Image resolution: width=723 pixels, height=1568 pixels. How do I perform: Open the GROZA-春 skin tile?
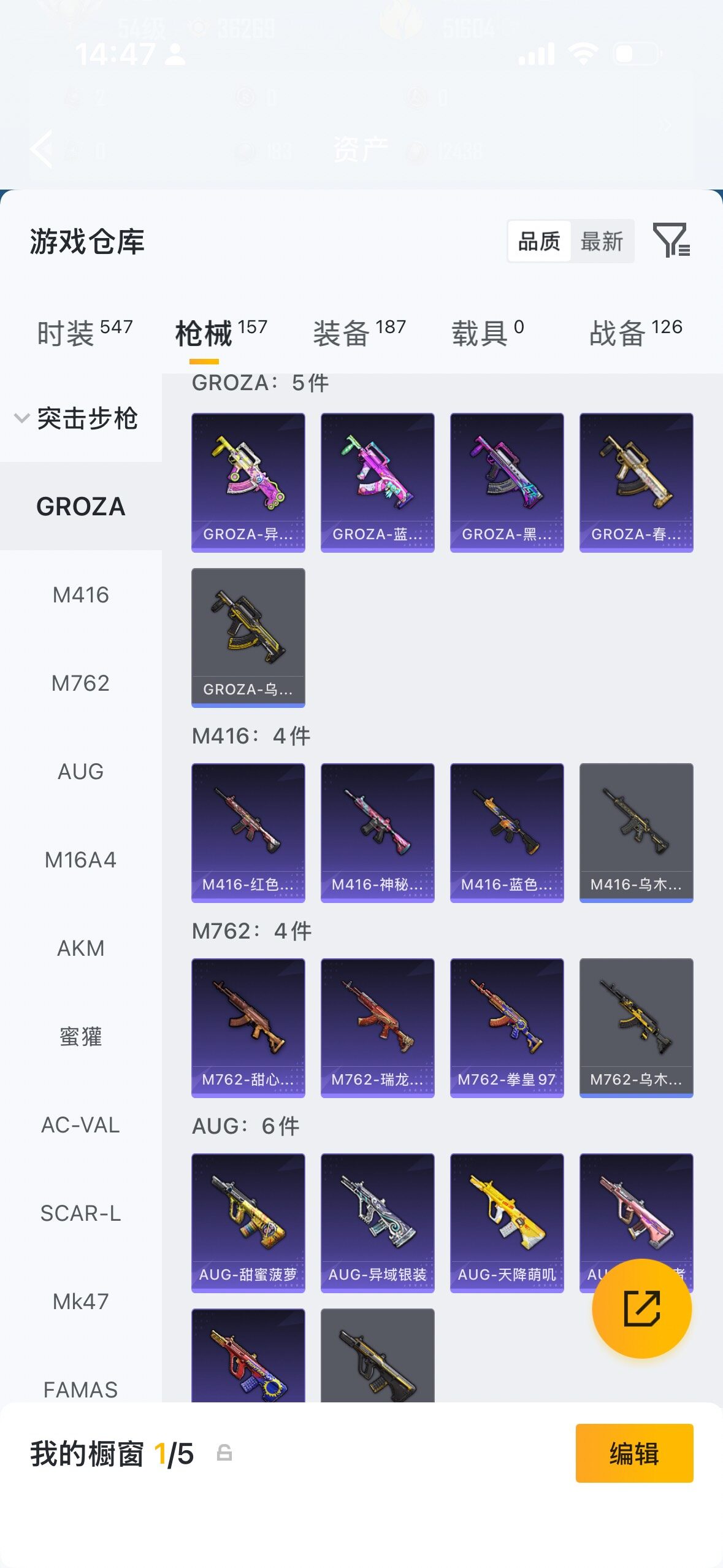(x=637, y=482)
